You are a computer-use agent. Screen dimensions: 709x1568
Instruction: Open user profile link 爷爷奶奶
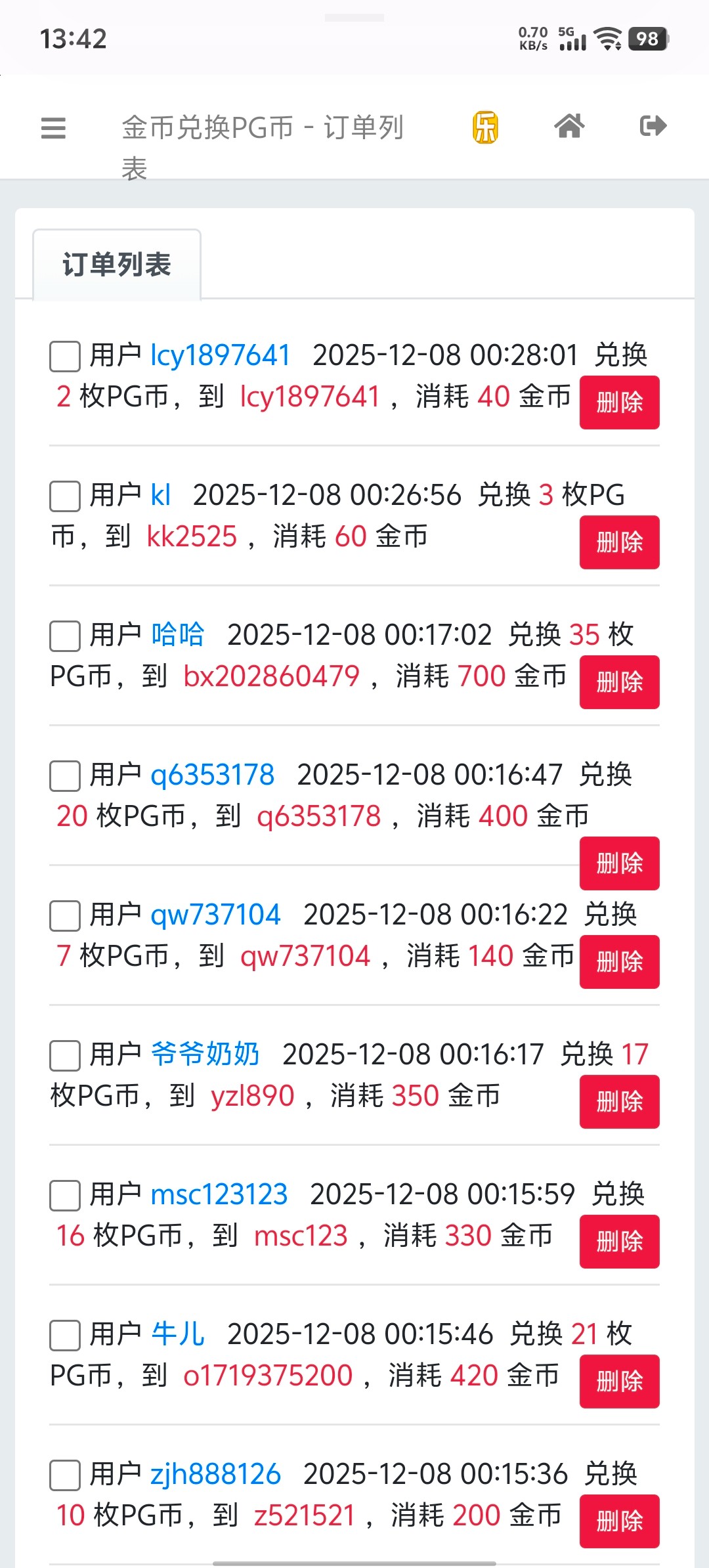pyautogui.click(x=205, y=1054)
